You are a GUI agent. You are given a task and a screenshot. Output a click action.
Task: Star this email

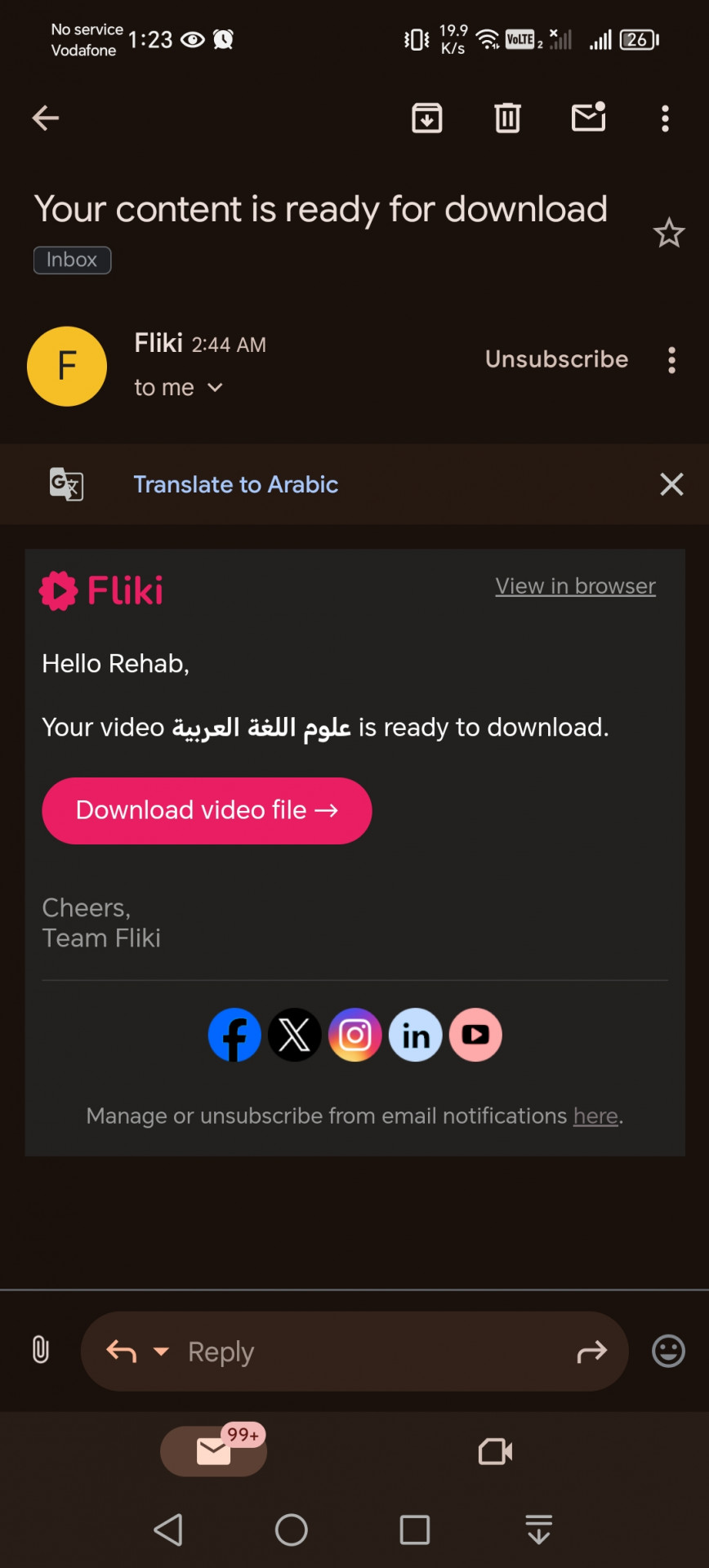pyautogui.click(x=668, y=234)
